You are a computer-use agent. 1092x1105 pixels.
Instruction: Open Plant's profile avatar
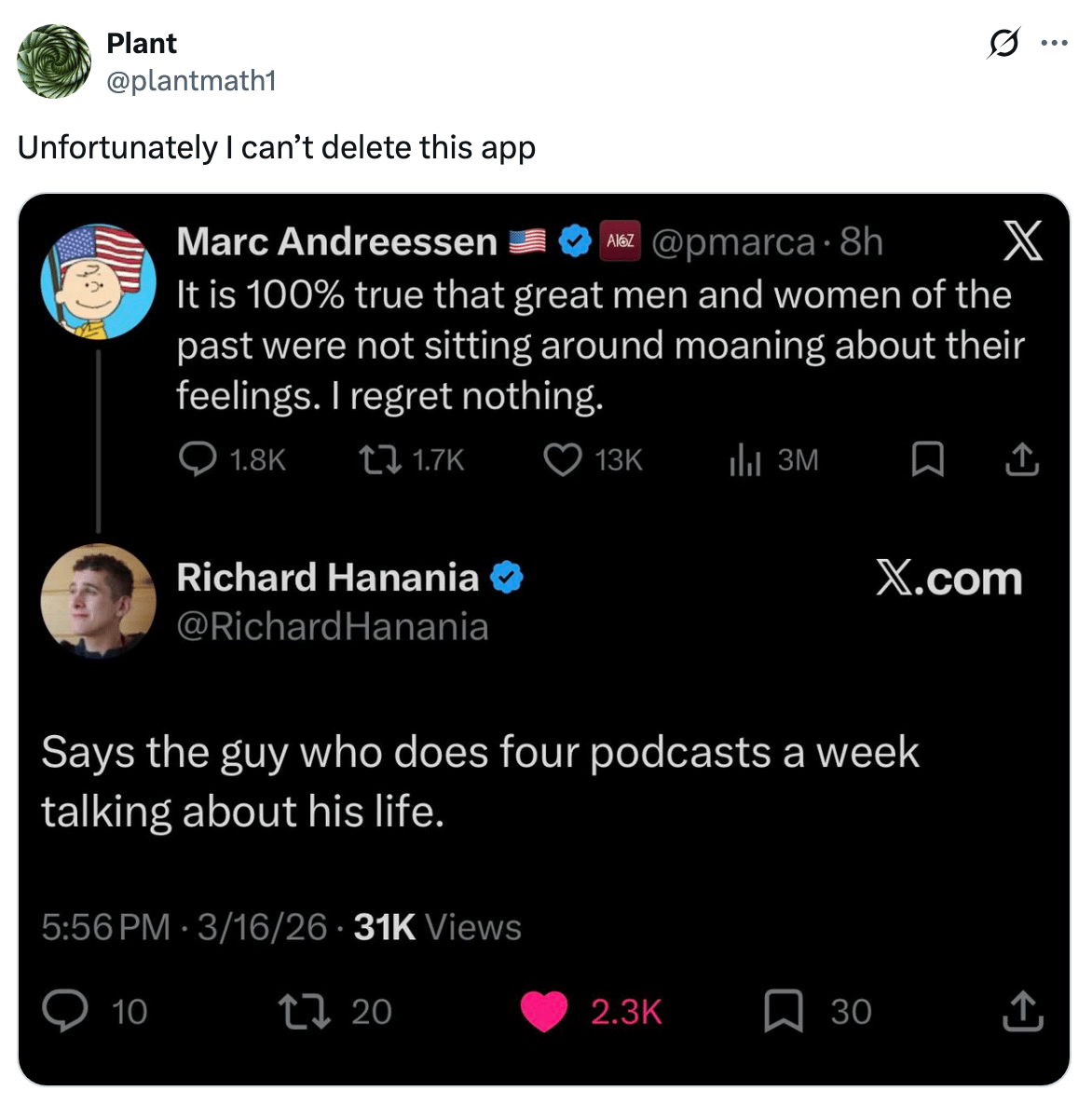pyautogui.click(x=54, y=61)
